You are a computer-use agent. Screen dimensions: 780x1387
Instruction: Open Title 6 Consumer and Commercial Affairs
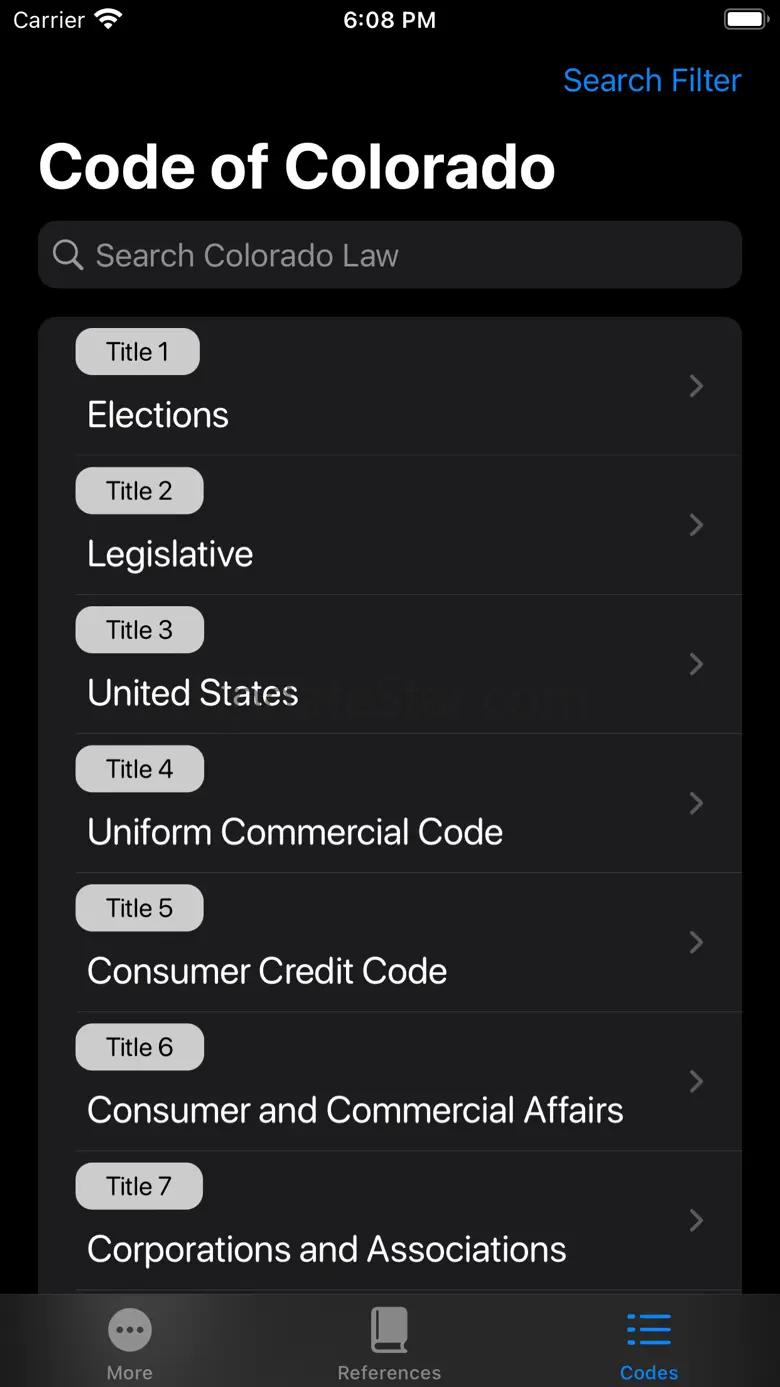(x=390, y=1082)
